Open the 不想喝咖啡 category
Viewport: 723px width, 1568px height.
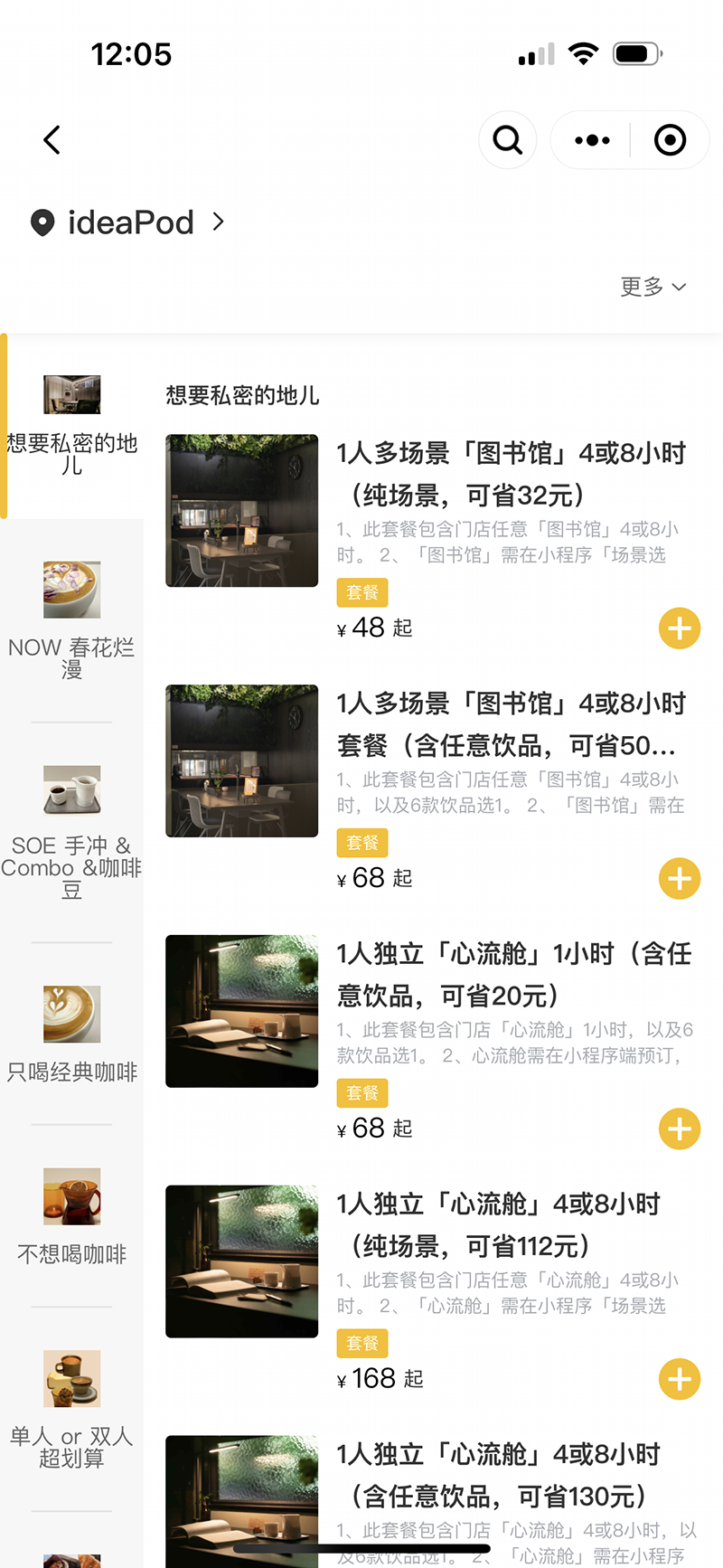tap(72, 1216)
